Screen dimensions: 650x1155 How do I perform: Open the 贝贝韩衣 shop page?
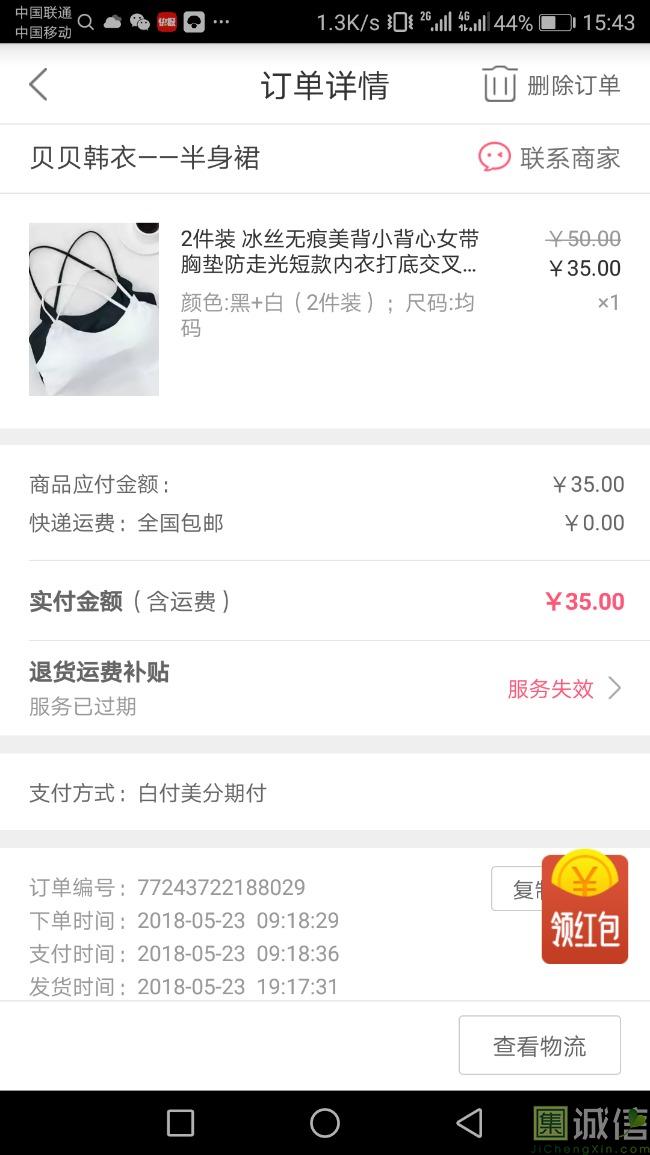tap(145, 158)
